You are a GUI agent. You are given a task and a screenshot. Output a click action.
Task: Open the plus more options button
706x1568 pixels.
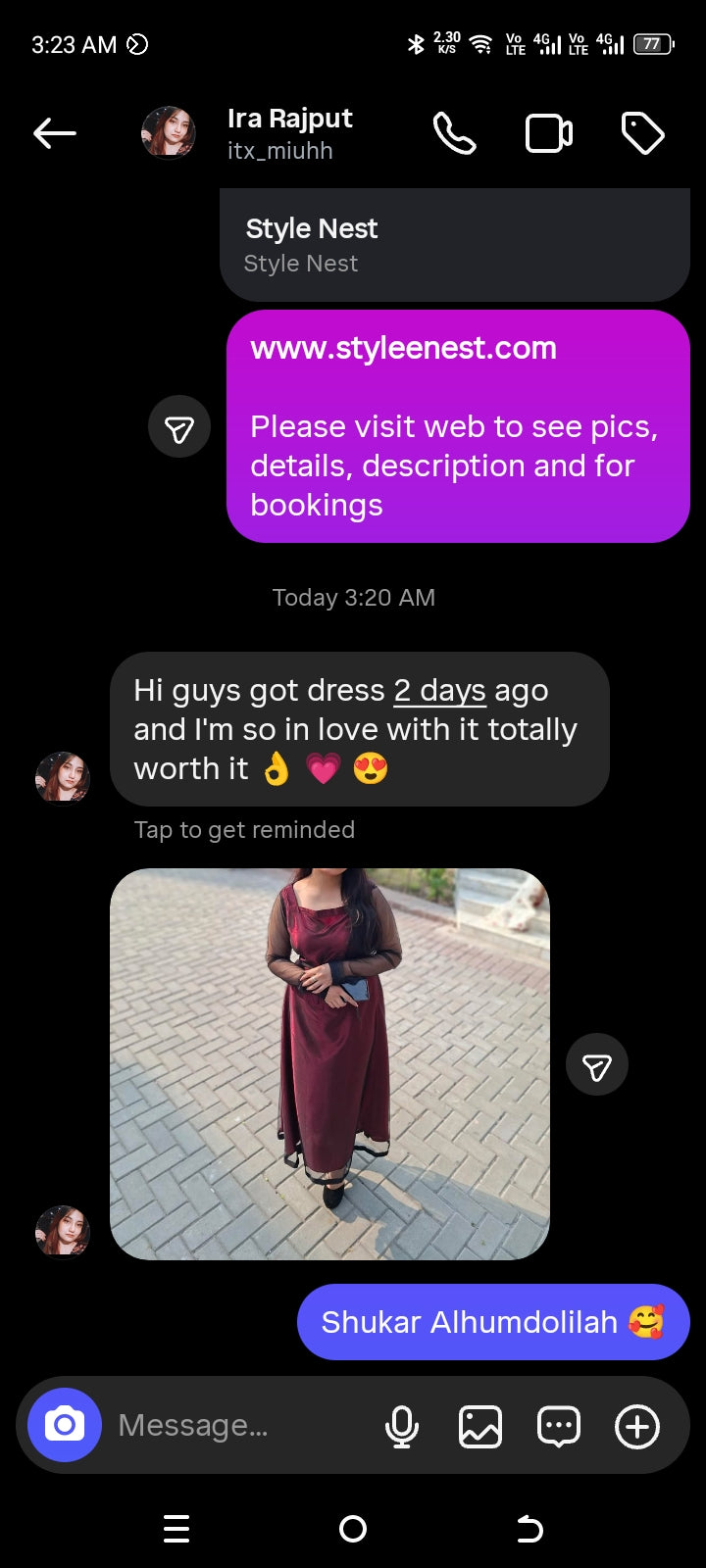(637, 1426)
